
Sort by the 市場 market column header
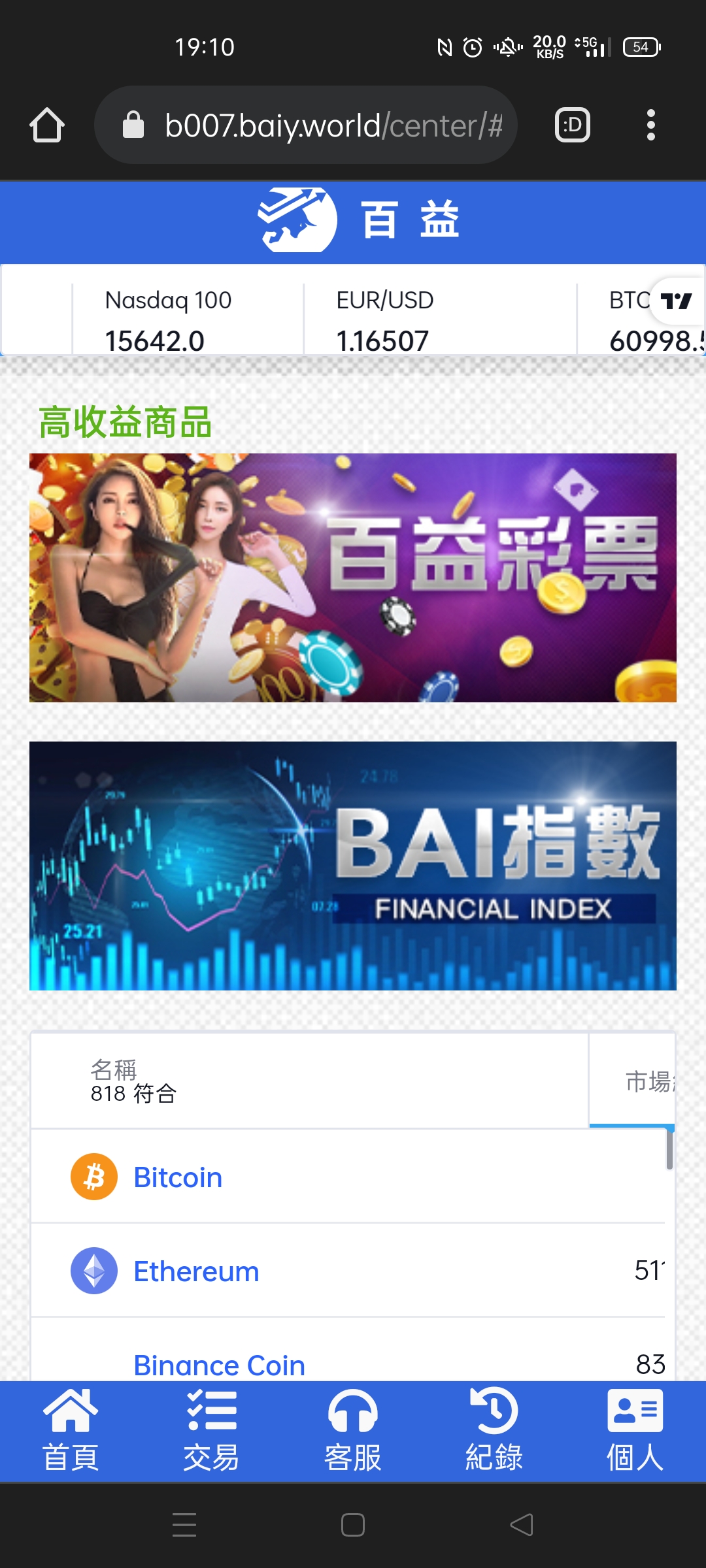tap(631, 1081)
